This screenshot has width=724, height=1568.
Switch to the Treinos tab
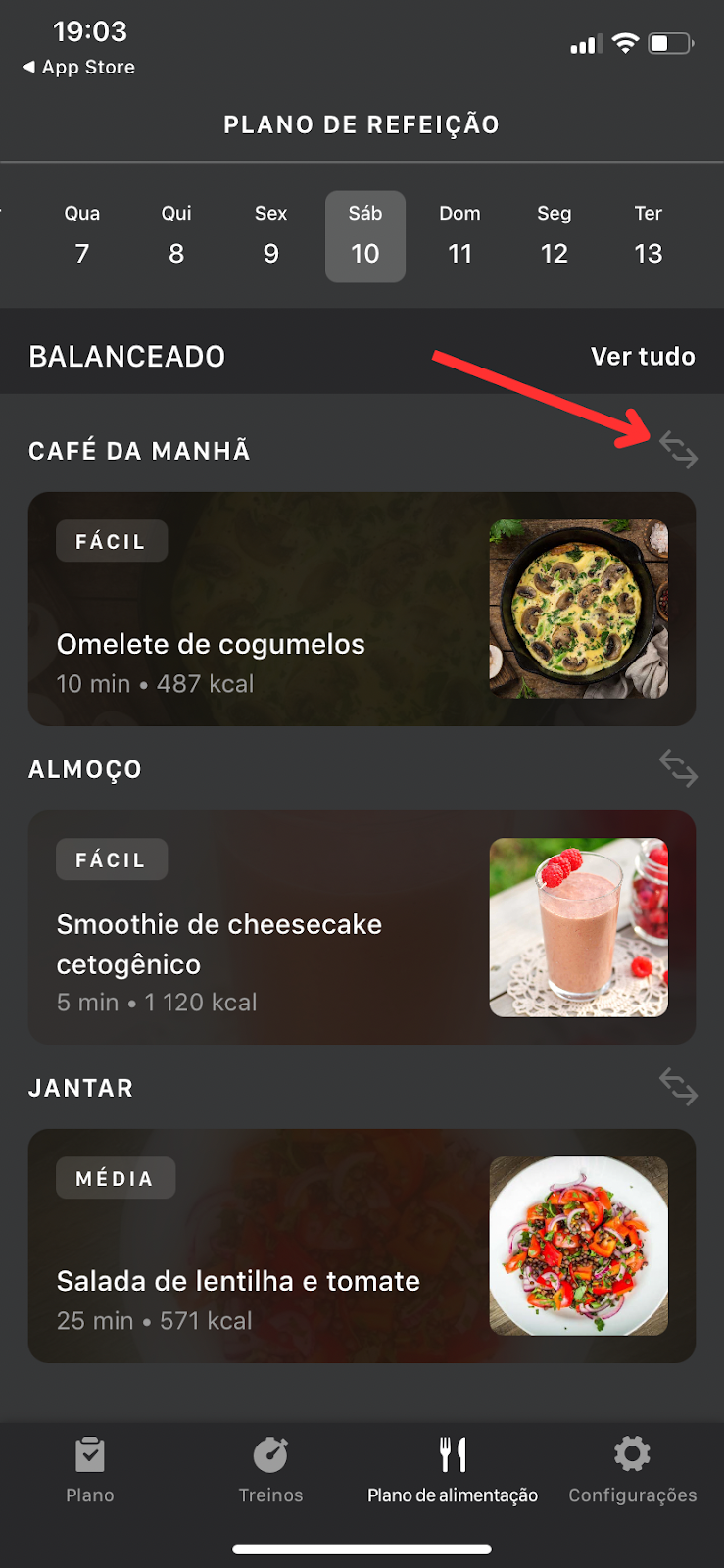click(x=271, y=1470)
